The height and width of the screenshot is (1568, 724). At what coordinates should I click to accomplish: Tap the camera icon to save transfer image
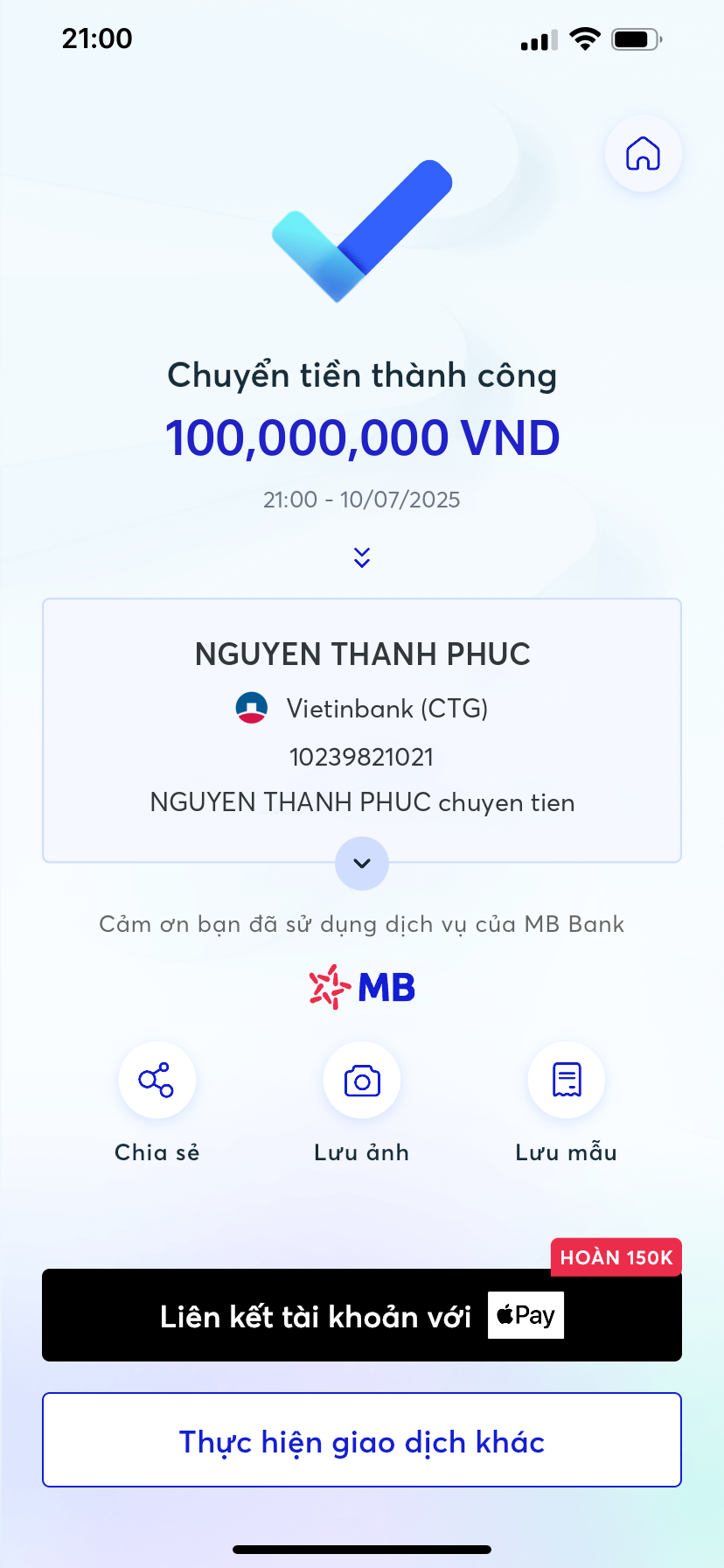[x=361, y=1080]
